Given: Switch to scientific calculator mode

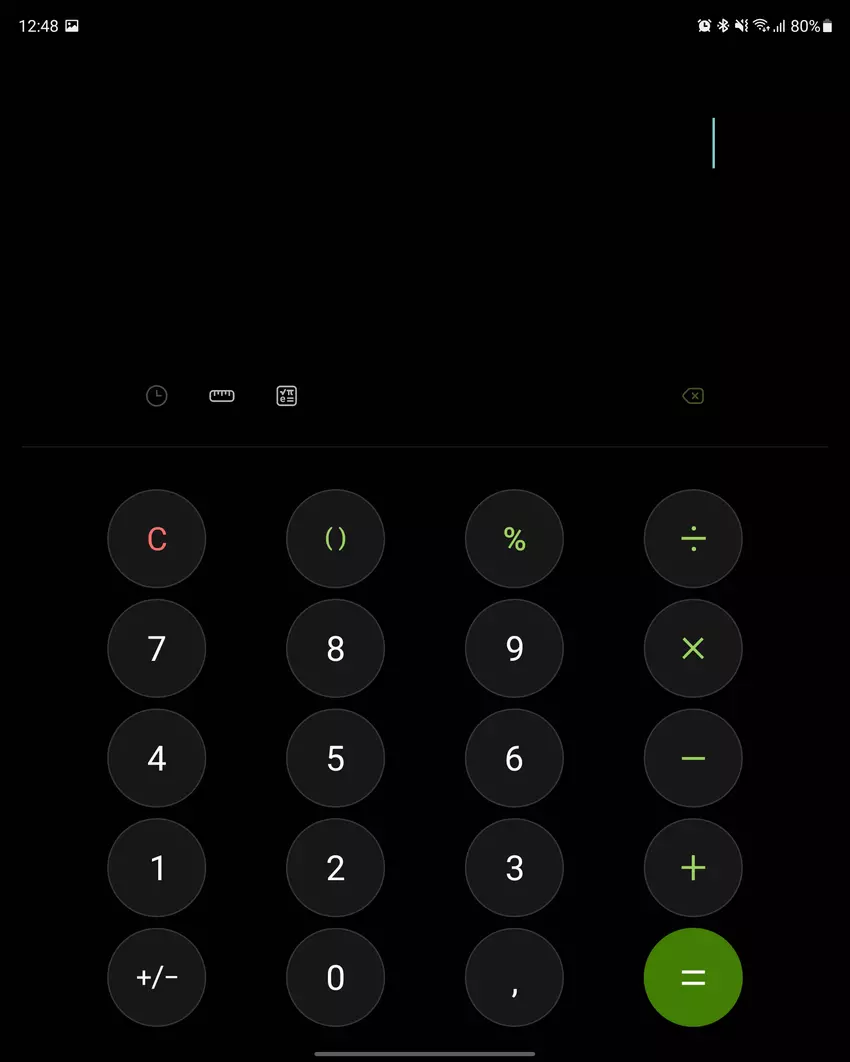Looking at the screenshot, I should coord(286,395).
